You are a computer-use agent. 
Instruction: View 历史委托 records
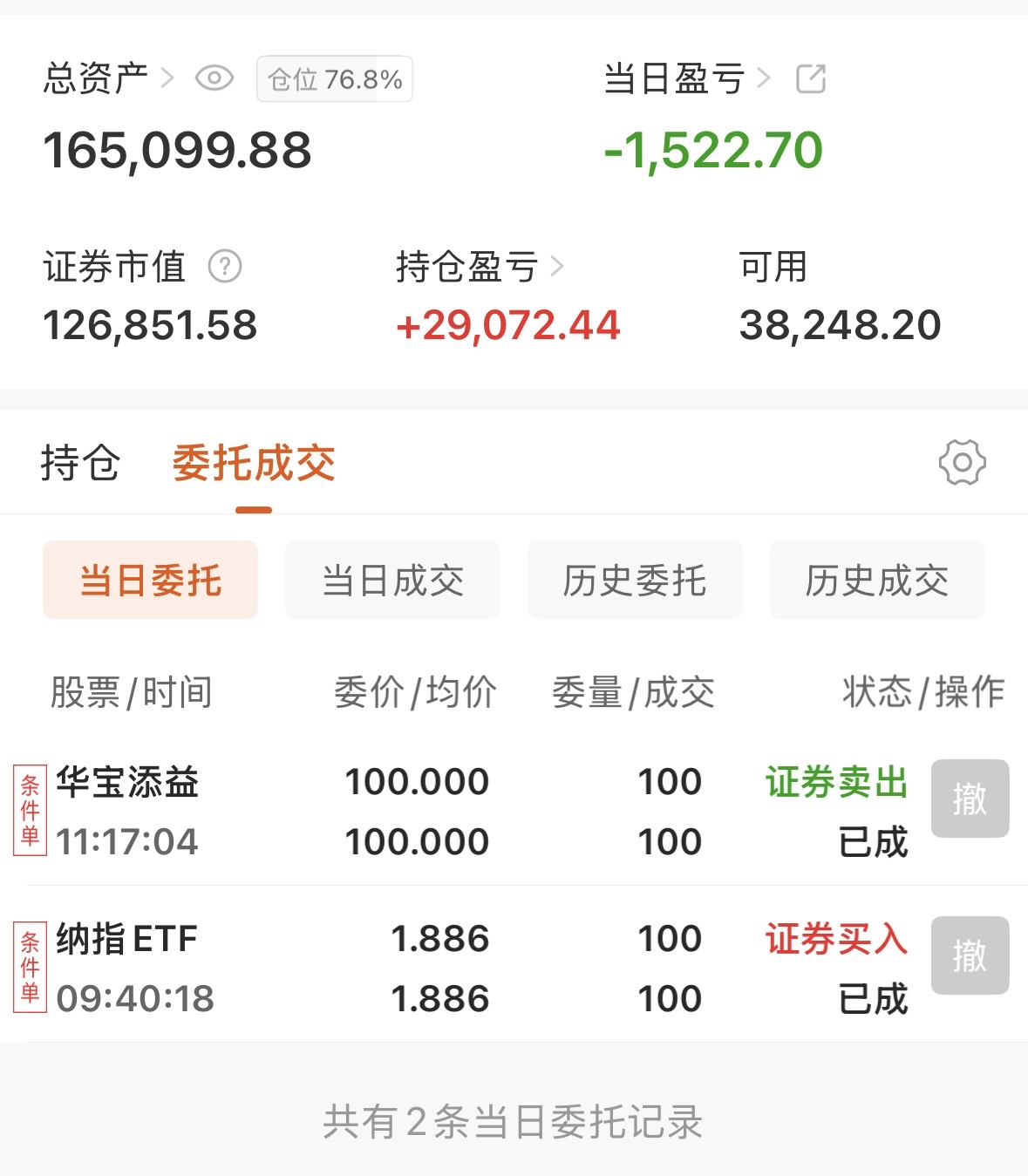(x=635, y=580)
